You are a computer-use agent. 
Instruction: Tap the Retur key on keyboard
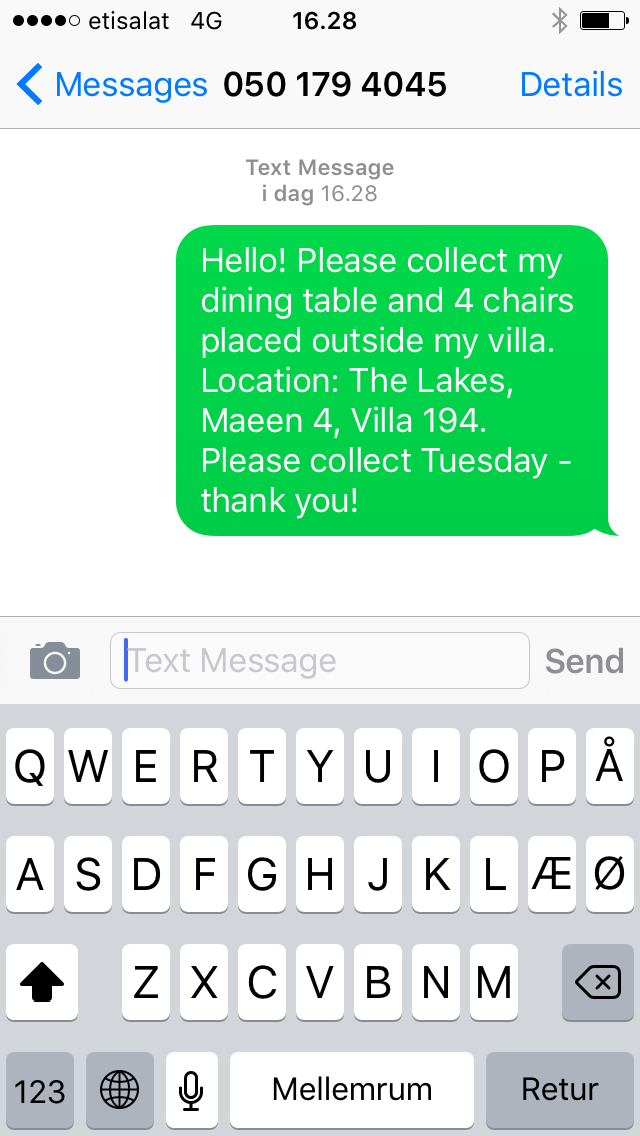pyautogui.click(x=560, y=1090)
